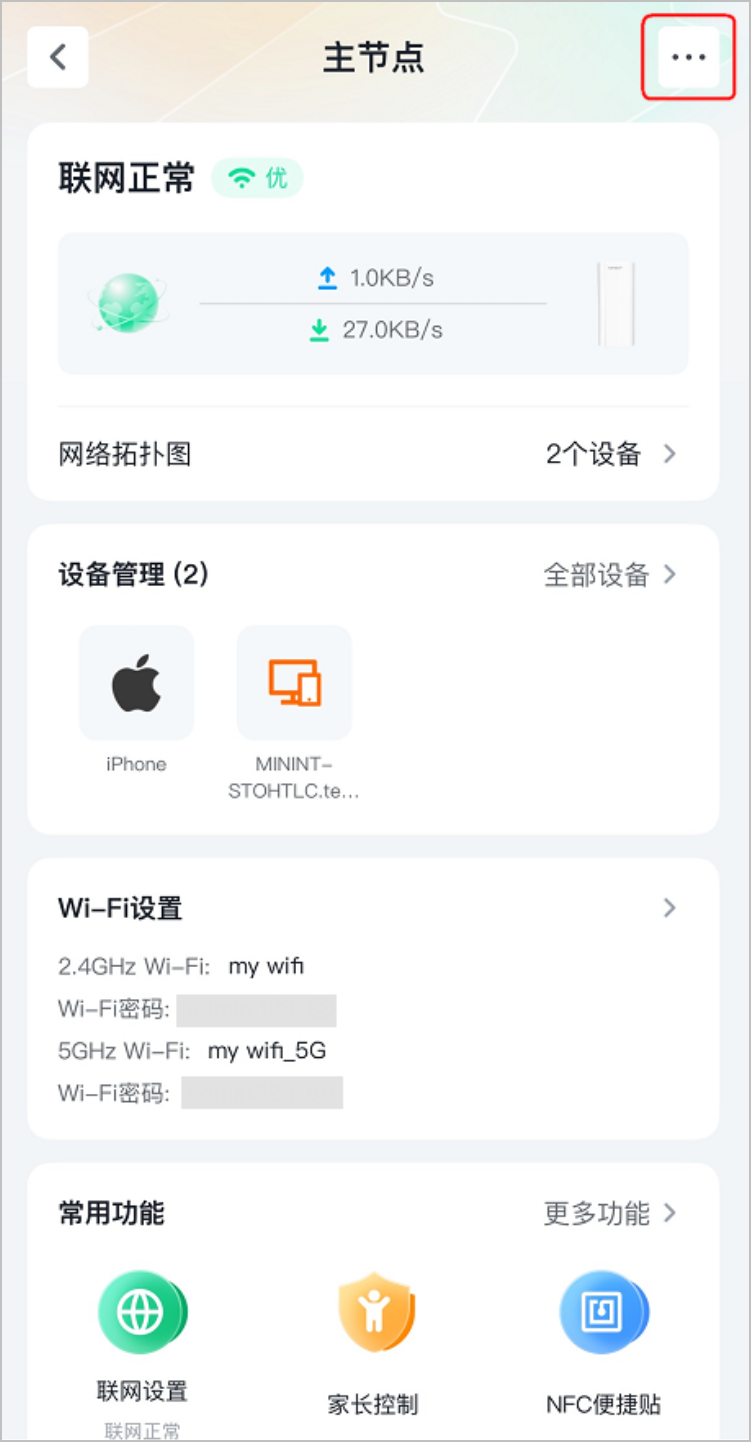The width and height of the screenshot is (751, 1442).
Task: Open 家长控制 feature
Action: pyautogui.click(x=373, y=1315)
